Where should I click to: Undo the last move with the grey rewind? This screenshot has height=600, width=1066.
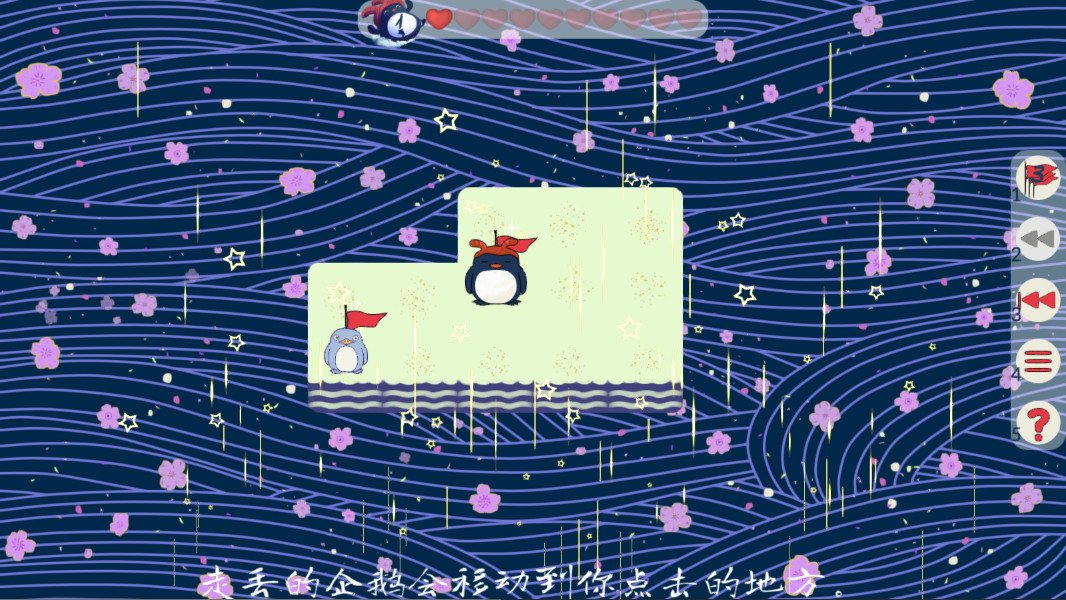[x=1038, y=239]
